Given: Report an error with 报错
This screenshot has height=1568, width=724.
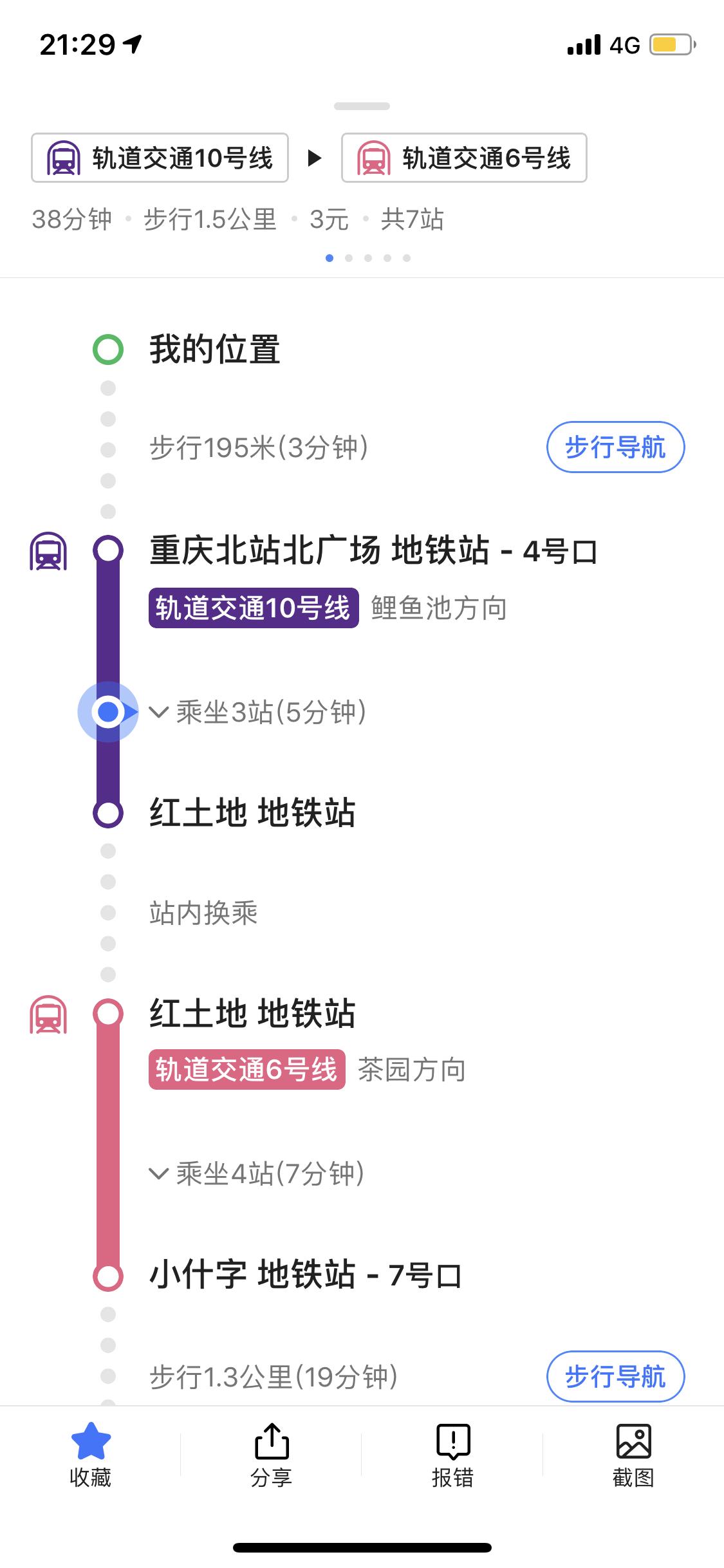Looking at the screenshot, I should (452, 1455).
